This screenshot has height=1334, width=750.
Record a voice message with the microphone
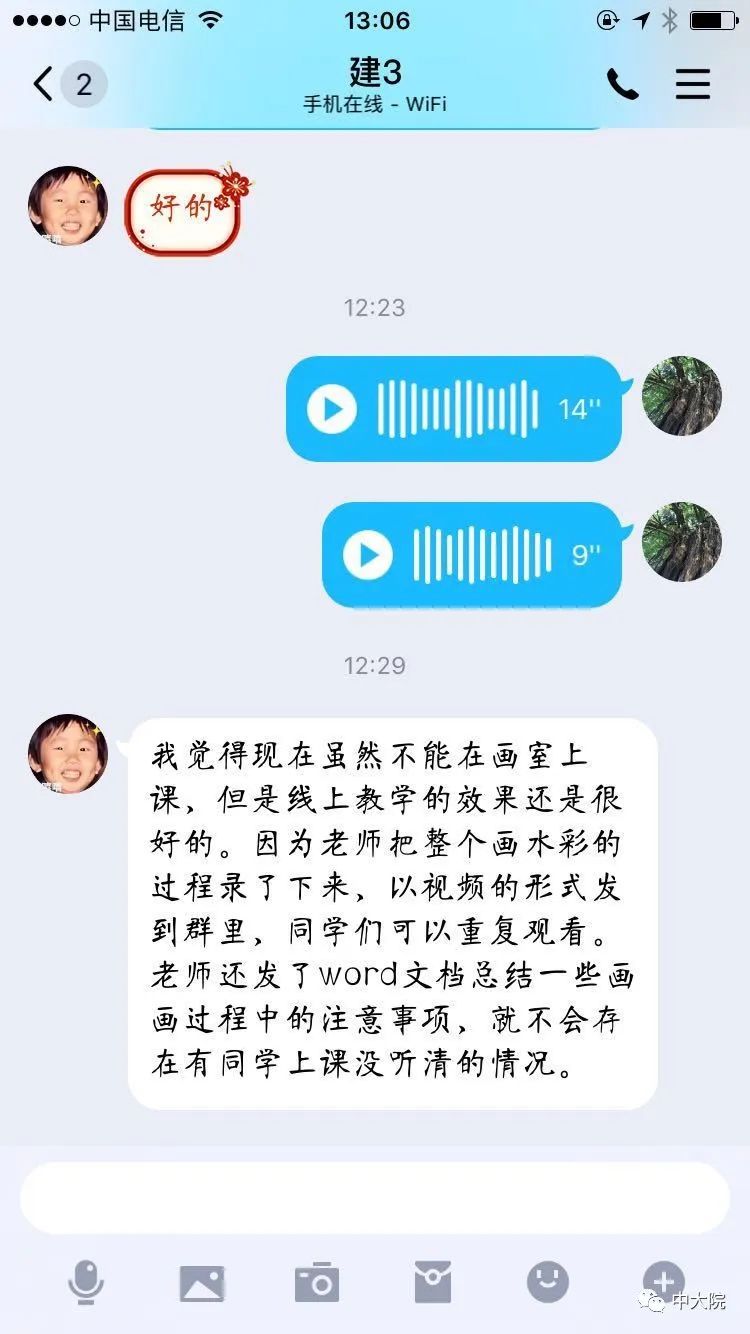pos(86,1282)
